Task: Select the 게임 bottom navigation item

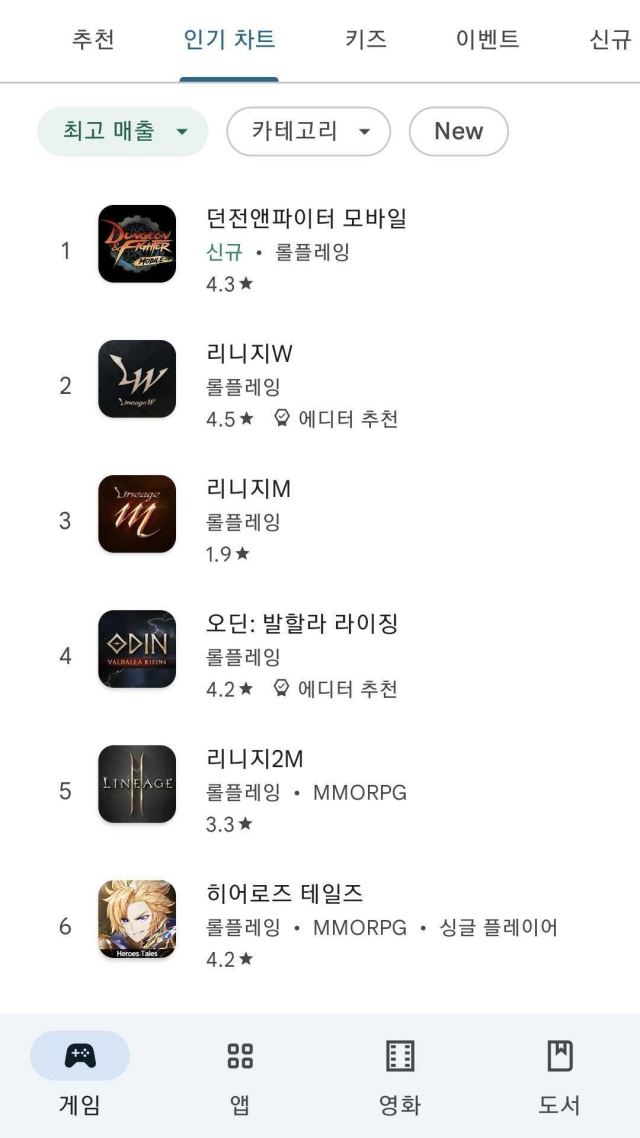Action: coord(80,1075)
